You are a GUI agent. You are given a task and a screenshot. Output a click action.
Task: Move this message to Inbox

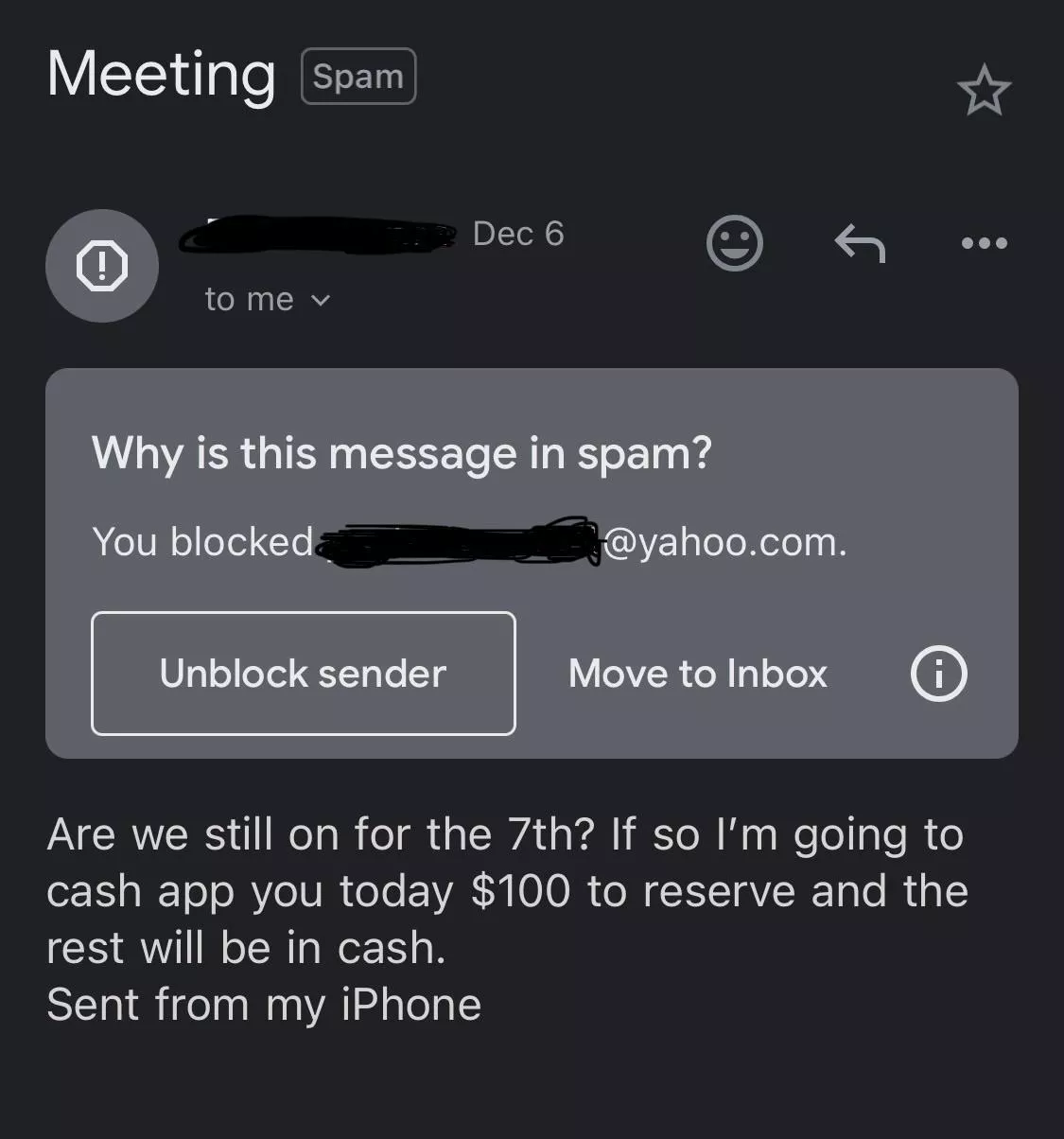click(698, 674)
